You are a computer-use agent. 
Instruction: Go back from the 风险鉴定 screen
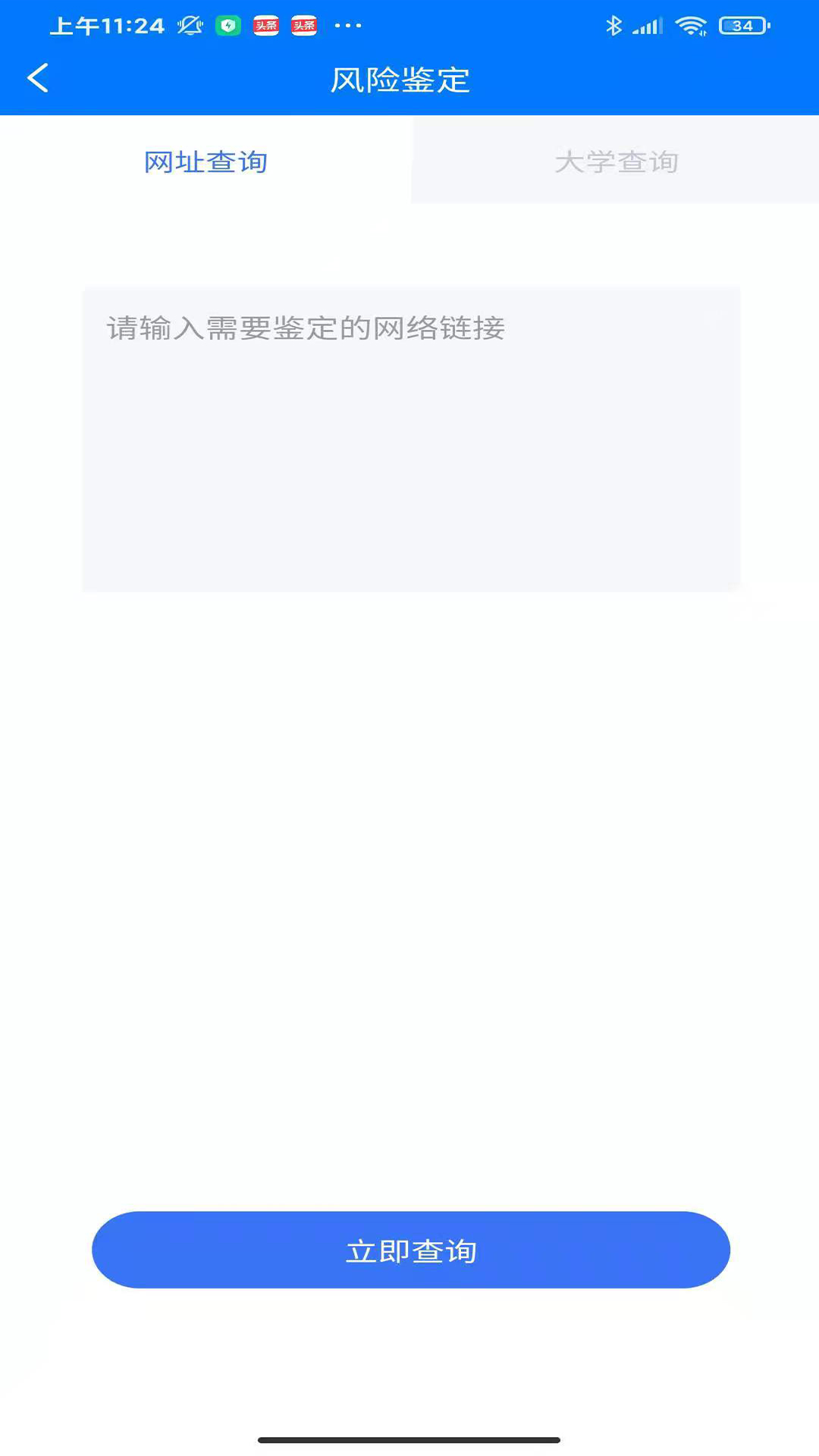point(38,78)
